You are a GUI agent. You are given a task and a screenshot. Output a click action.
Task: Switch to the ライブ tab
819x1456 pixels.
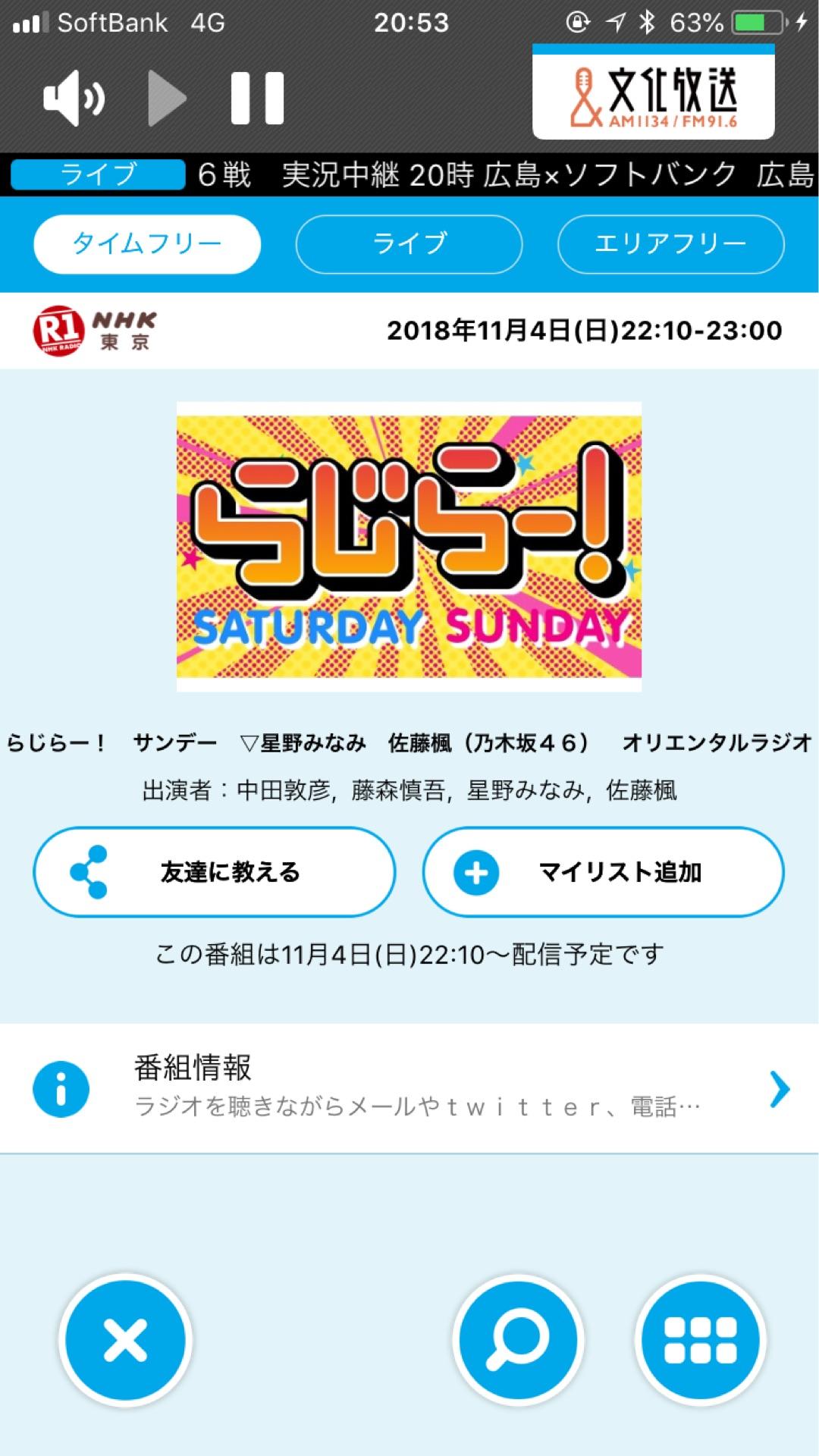coord(408,243)
